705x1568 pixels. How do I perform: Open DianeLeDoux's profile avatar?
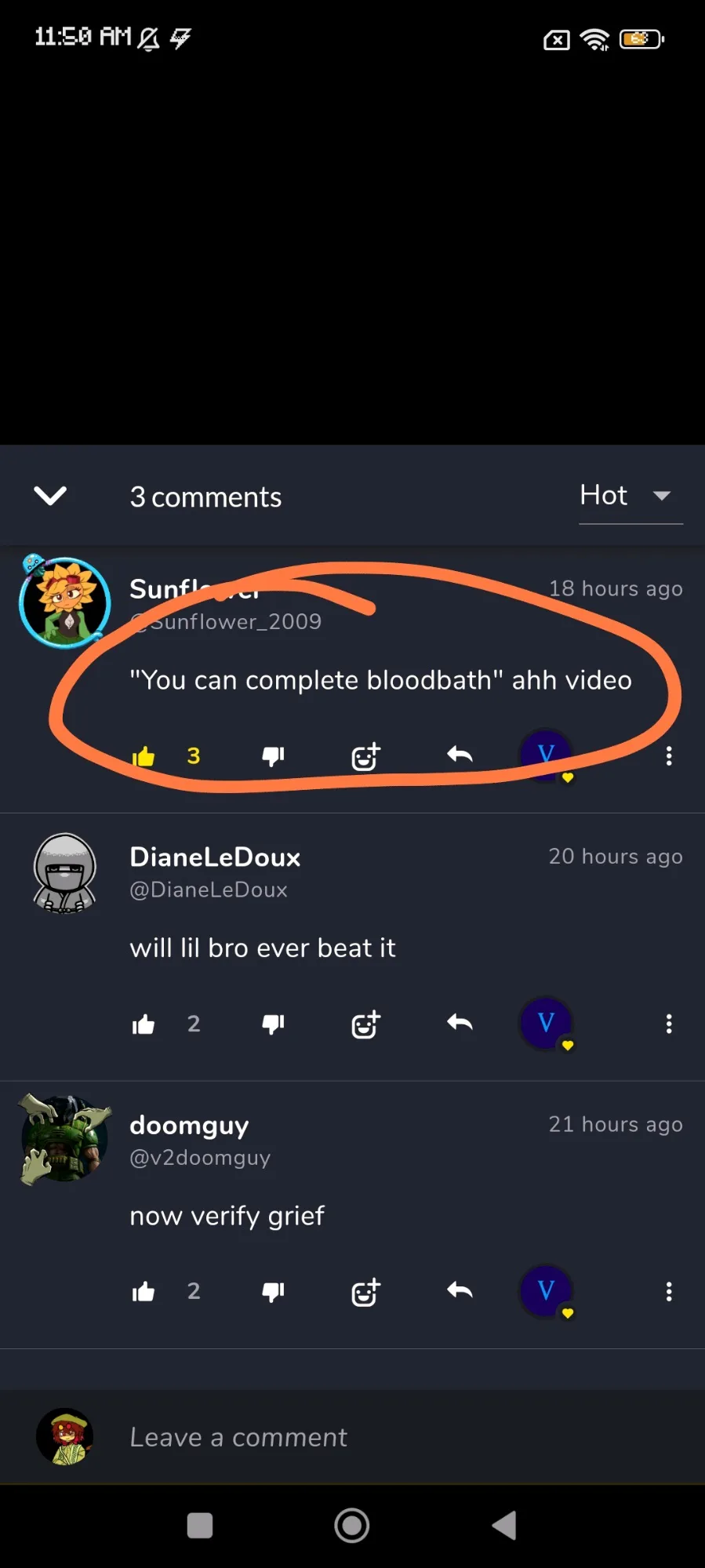click(65, 873)
